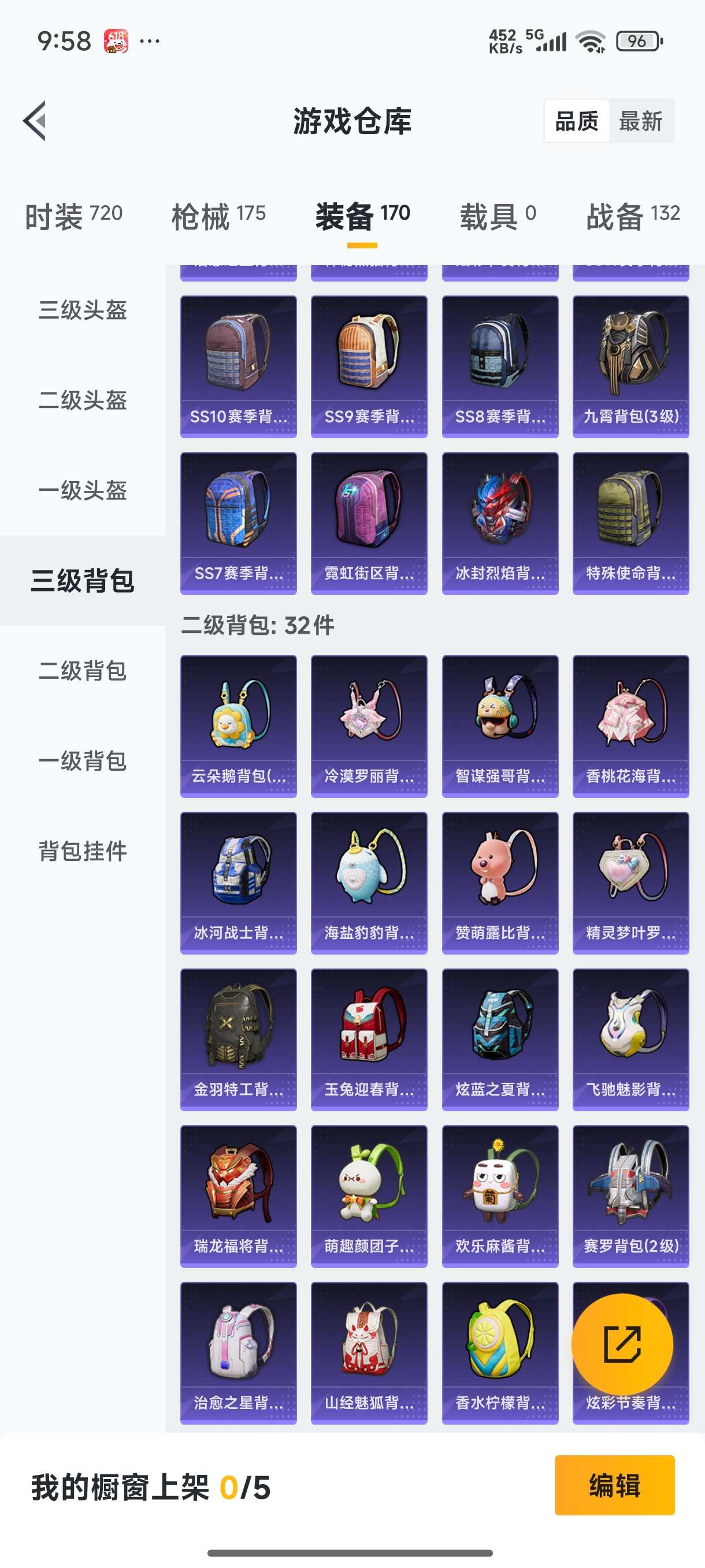Select 三级头盔 in the sidebar

(x=83, y=310)
